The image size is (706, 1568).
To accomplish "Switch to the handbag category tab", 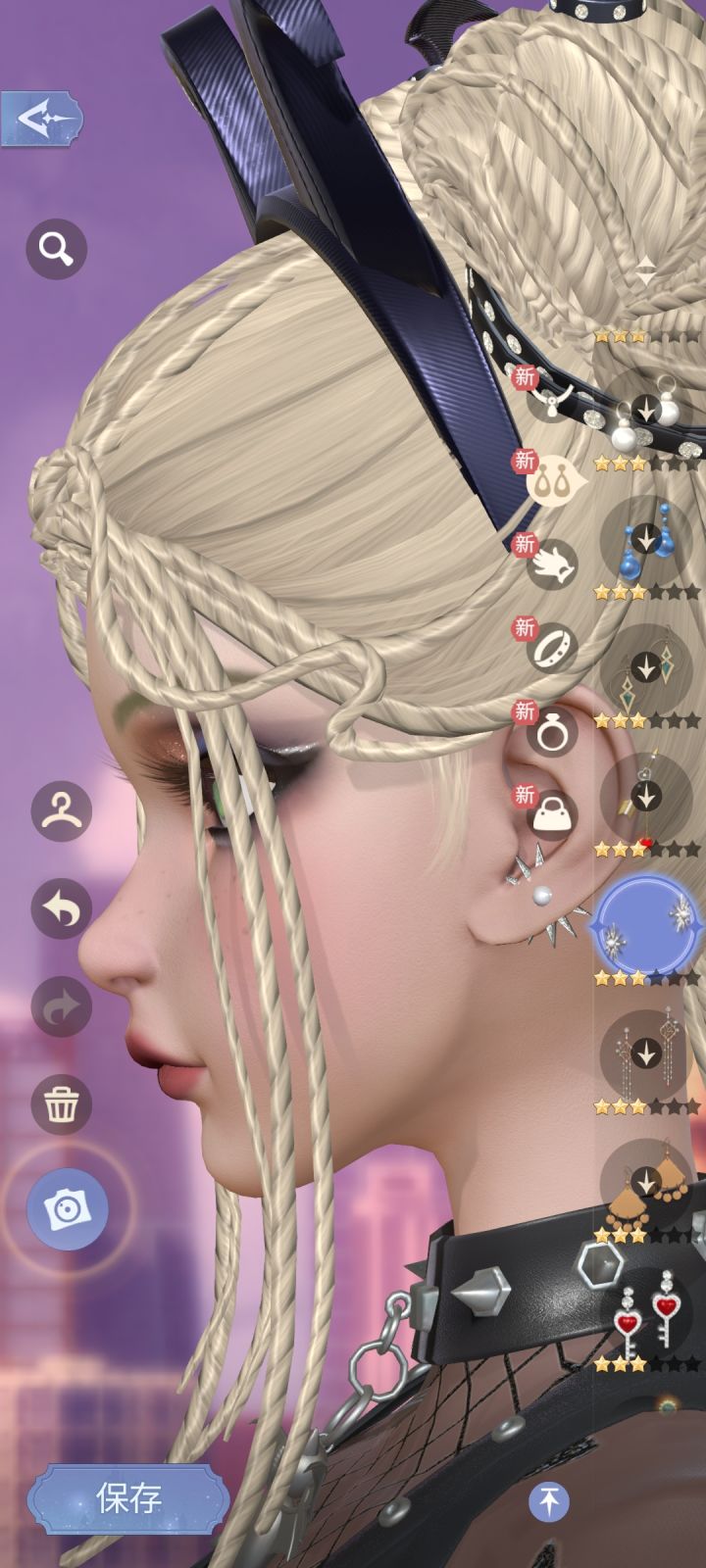I will 554,815.
